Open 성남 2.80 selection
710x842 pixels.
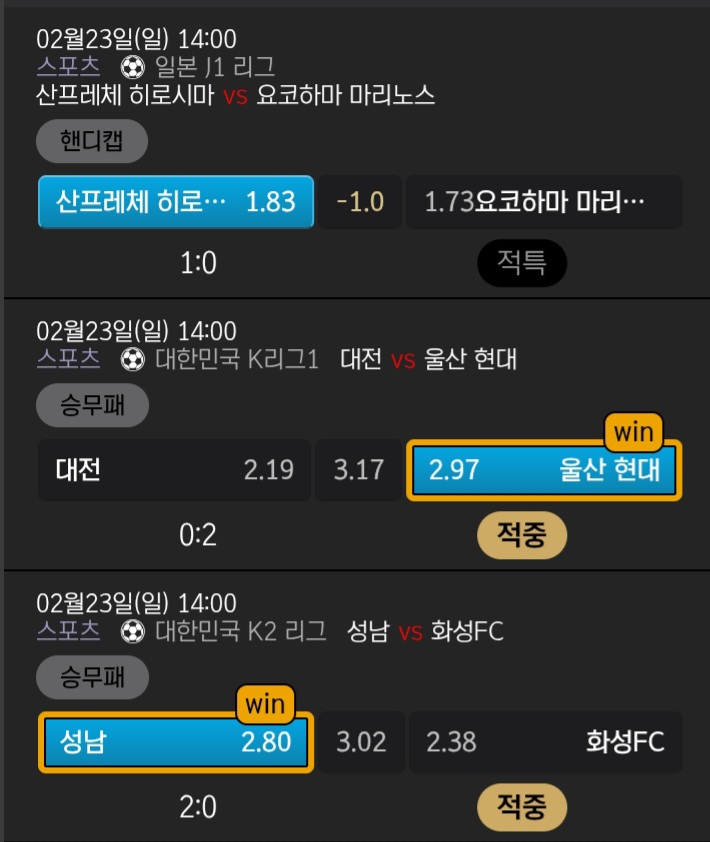click(x=176, y=742)
